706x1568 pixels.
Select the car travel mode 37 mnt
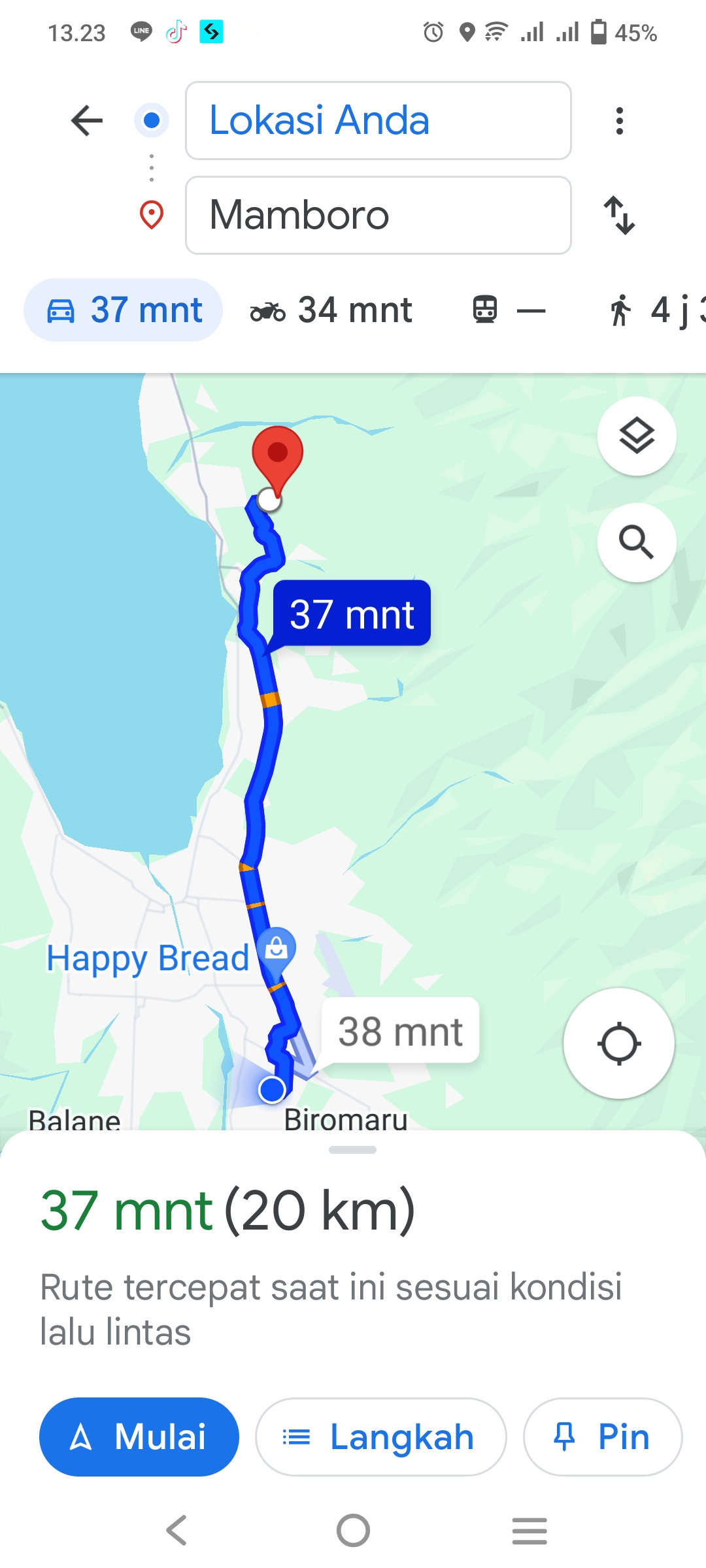[124, 310]
